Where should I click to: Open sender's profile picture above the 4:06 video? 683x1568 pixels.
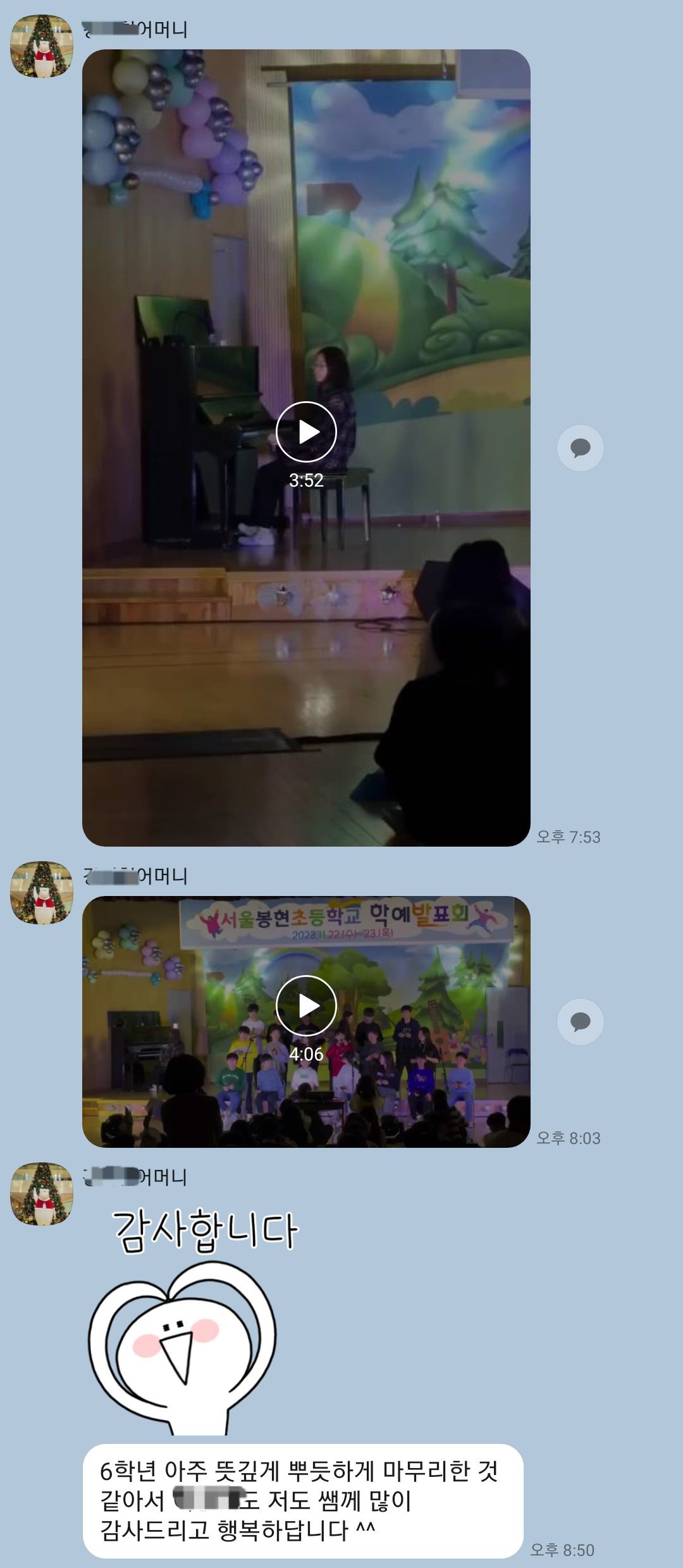click(42, 892)
